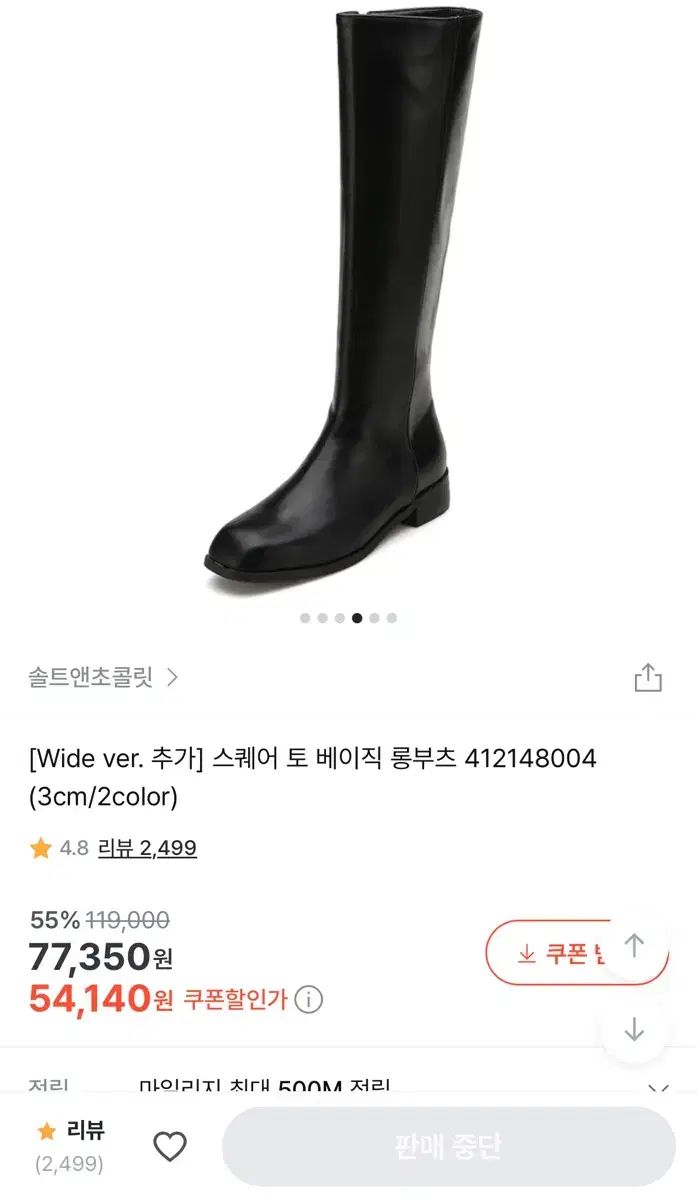Add product to wishlist heart

point(170,1146)
